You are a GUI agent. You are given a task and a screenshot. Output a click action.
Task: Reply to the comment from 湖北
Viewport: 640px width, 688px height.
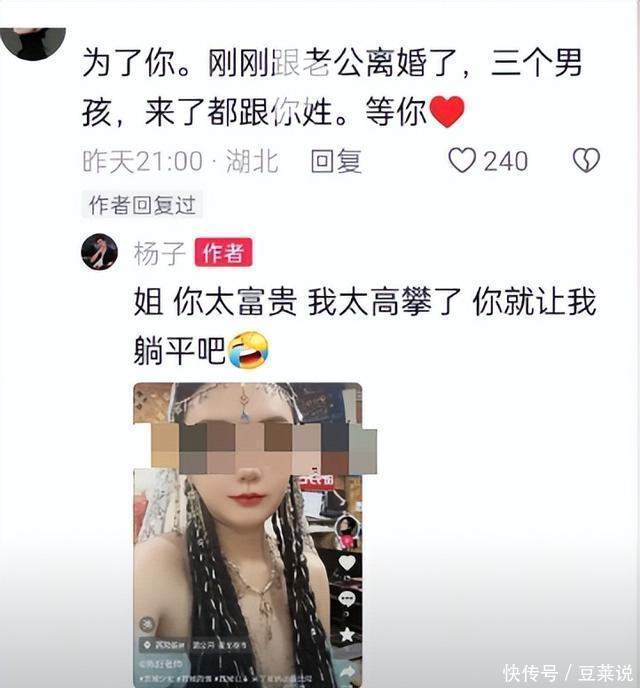tap(335, 160)
